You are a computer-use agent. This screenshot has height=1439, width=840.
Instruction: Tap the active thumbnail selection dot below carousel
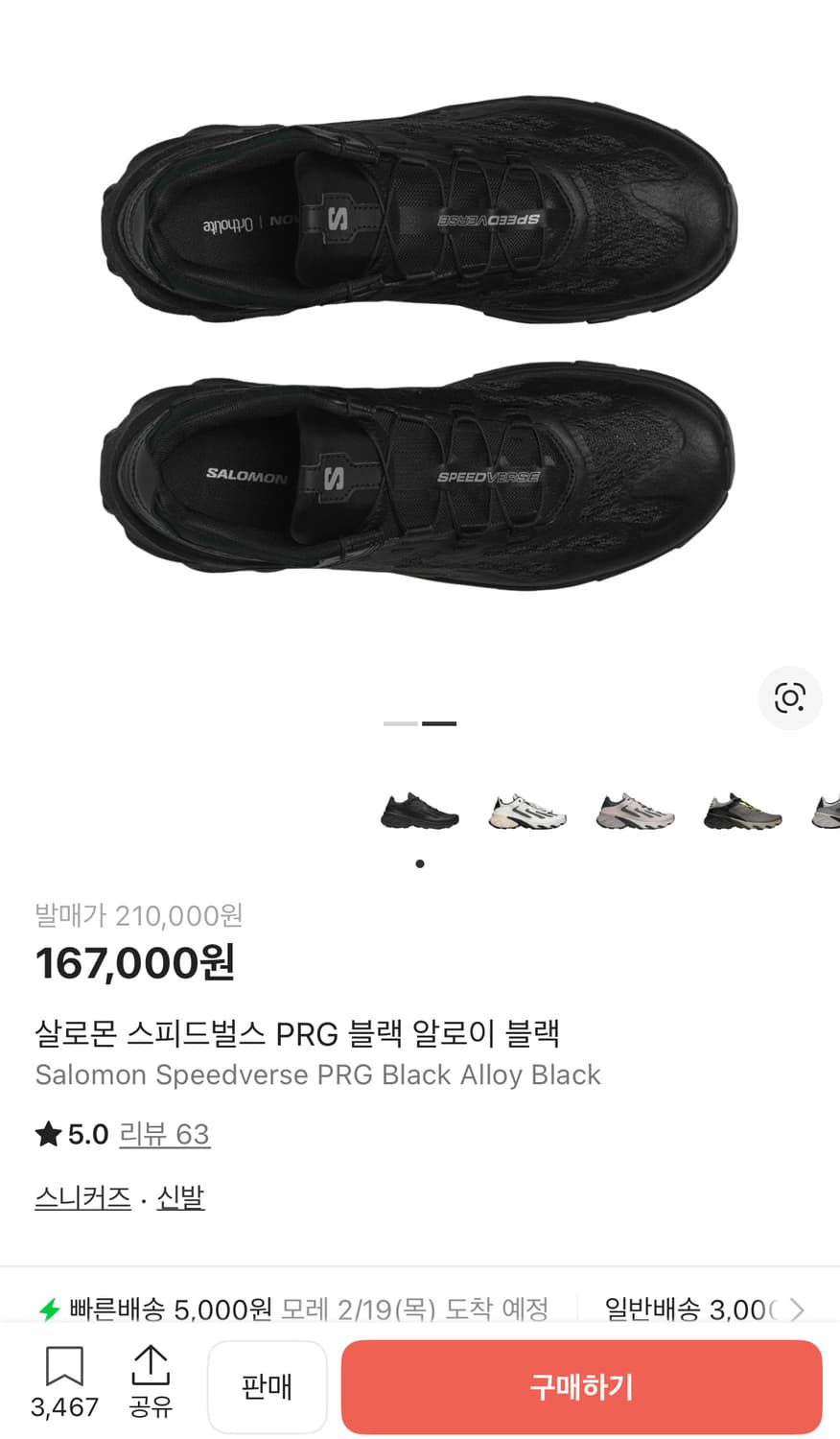click(x=419, y=863)
